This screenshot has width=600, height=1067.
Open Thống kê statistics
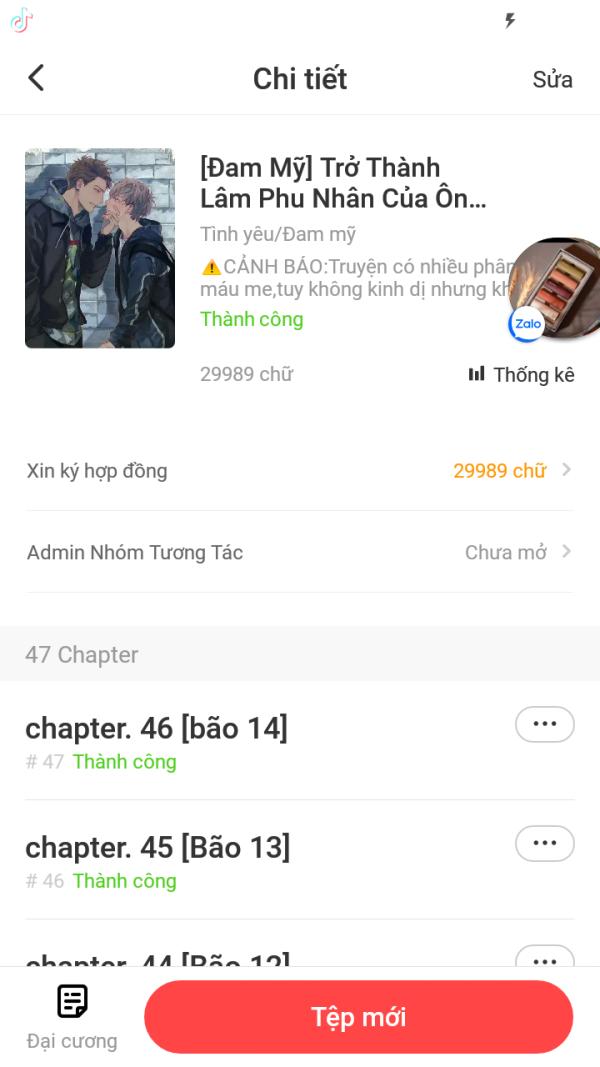522,375
